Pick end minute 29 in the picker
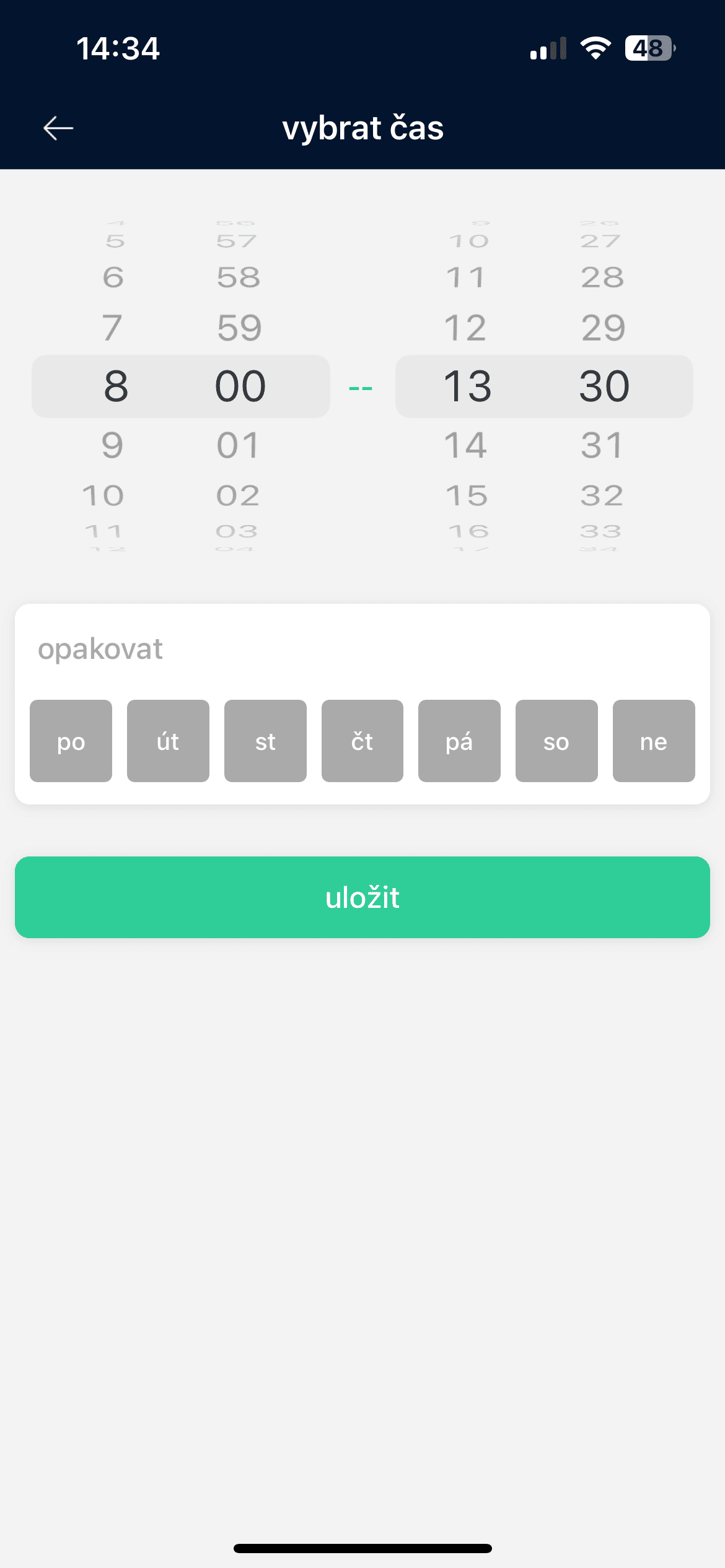 604,328
